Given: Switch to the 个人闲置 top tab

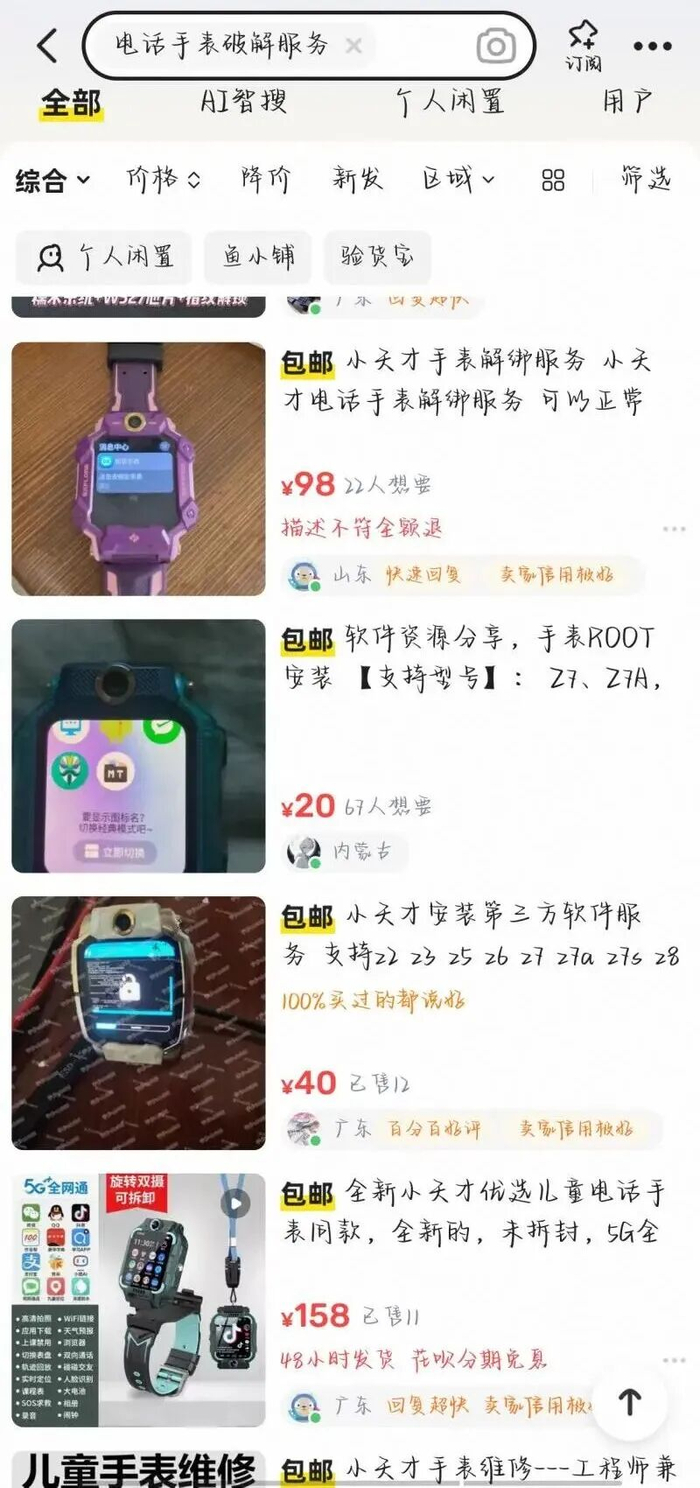Looking at the screenshot, I should (450, 101).
